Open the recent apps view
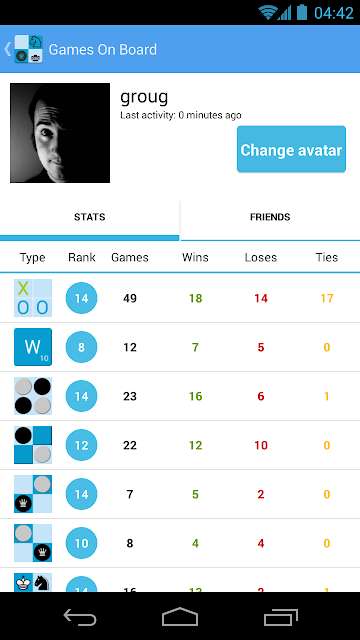 (x=280, y=617)
